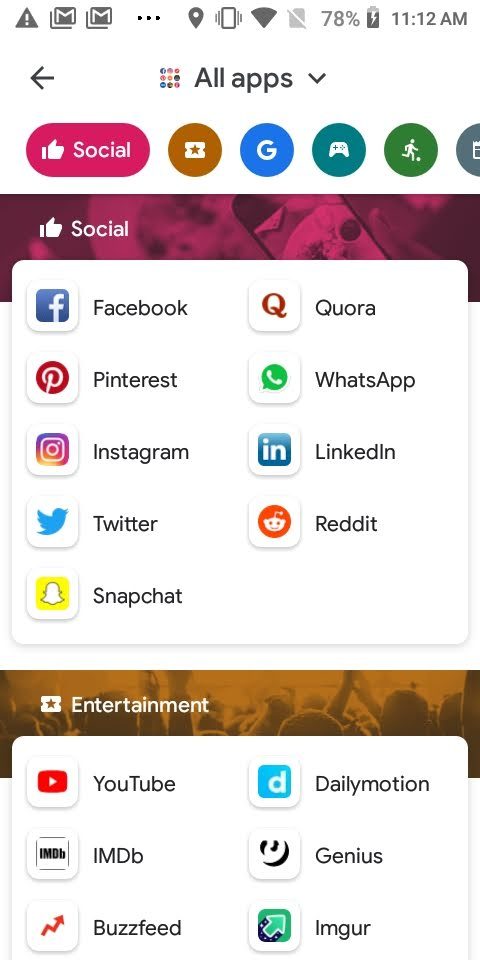Viewport: 480px width, 960px height.
Task: Expand the All apps dropdown
Action: point(243,78)
